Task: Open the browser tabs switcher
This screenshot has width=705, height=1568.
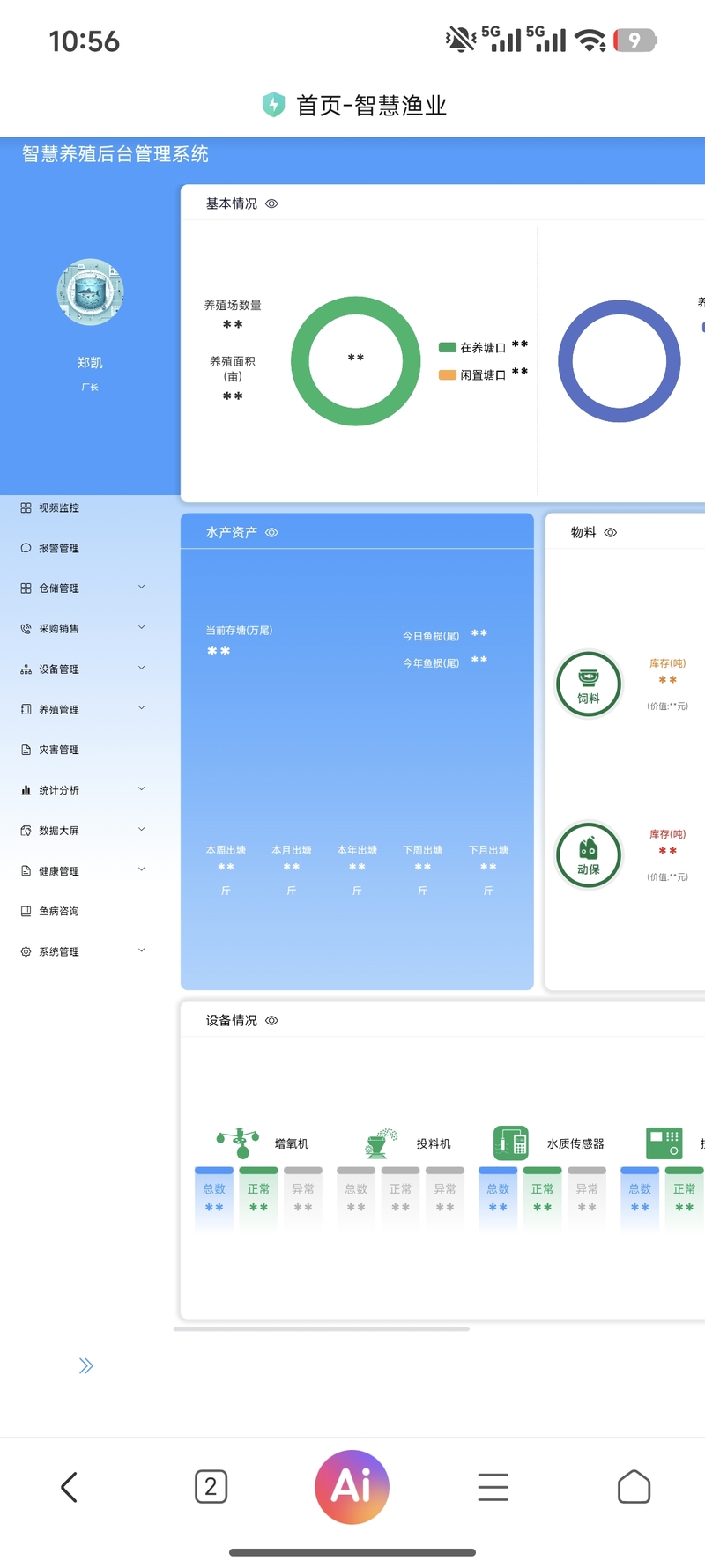Action: [x=211, y=1487]
